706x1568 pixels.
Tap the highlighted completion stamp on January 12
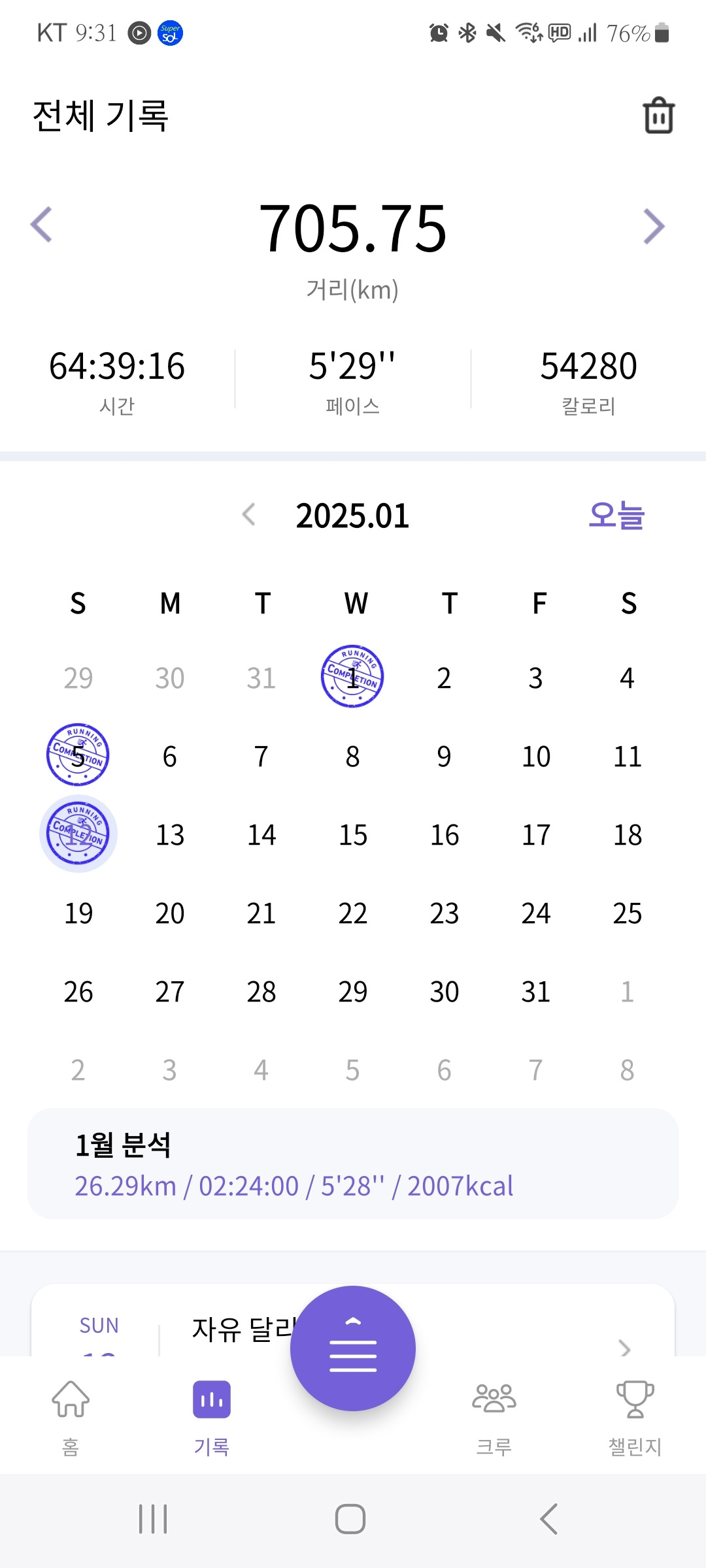pyautogui.click(x=78, y=834)
